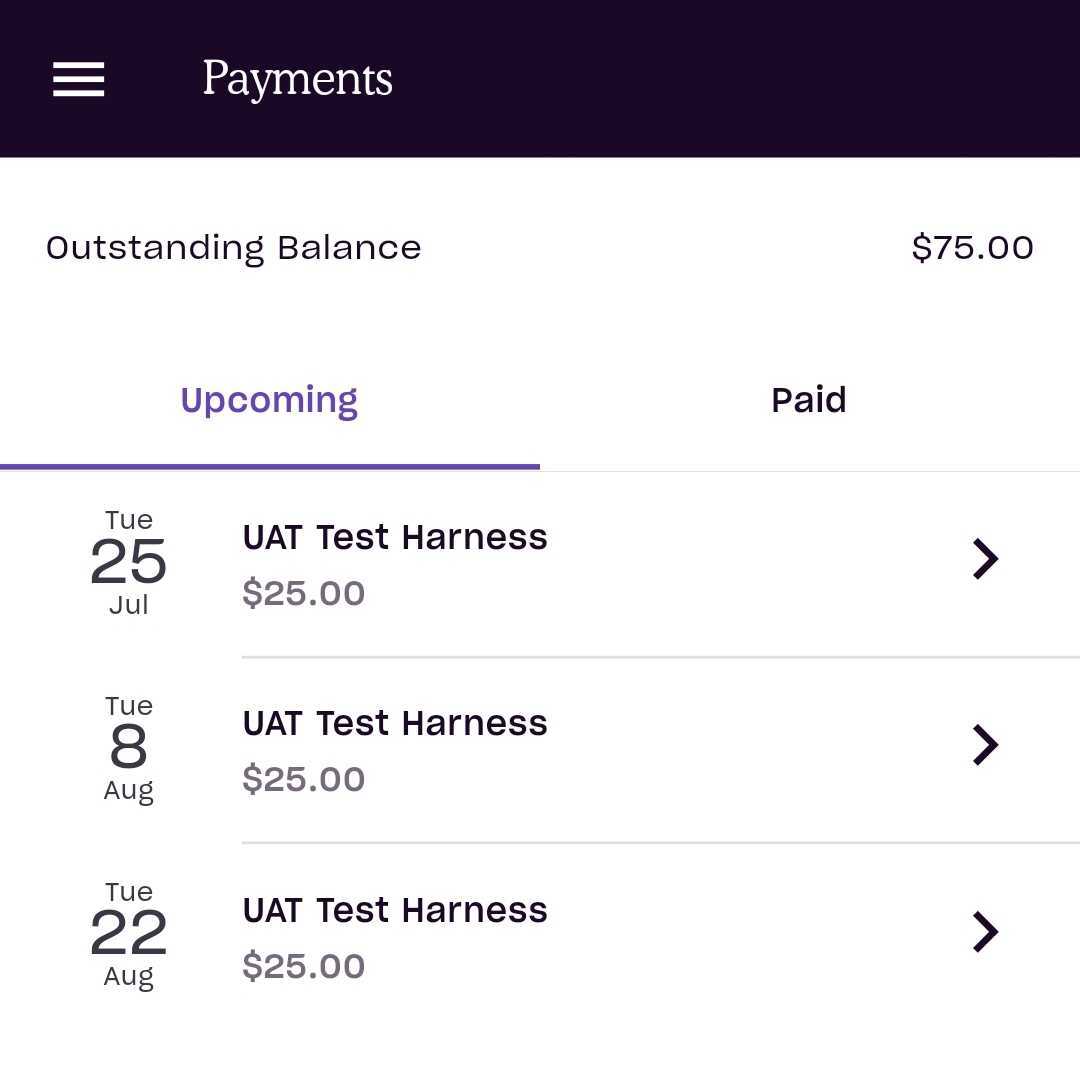
Task: Click the chevron on the Aug 22 payment
Action: tap(985, 932)
